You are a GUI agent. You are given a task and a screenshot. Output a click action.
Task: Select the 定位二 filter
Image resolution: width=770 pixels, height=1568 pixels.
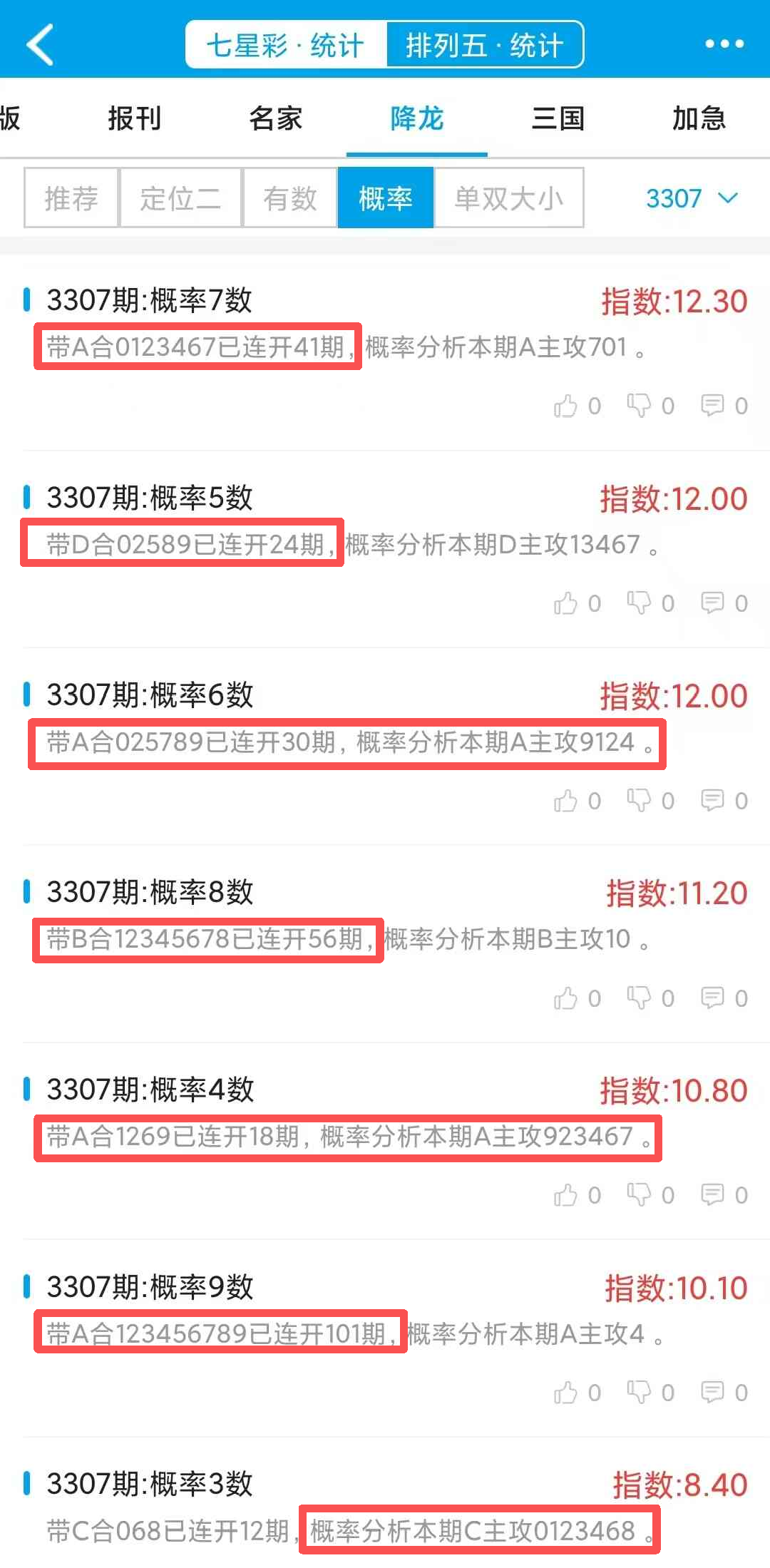click(x=180, y=198)
